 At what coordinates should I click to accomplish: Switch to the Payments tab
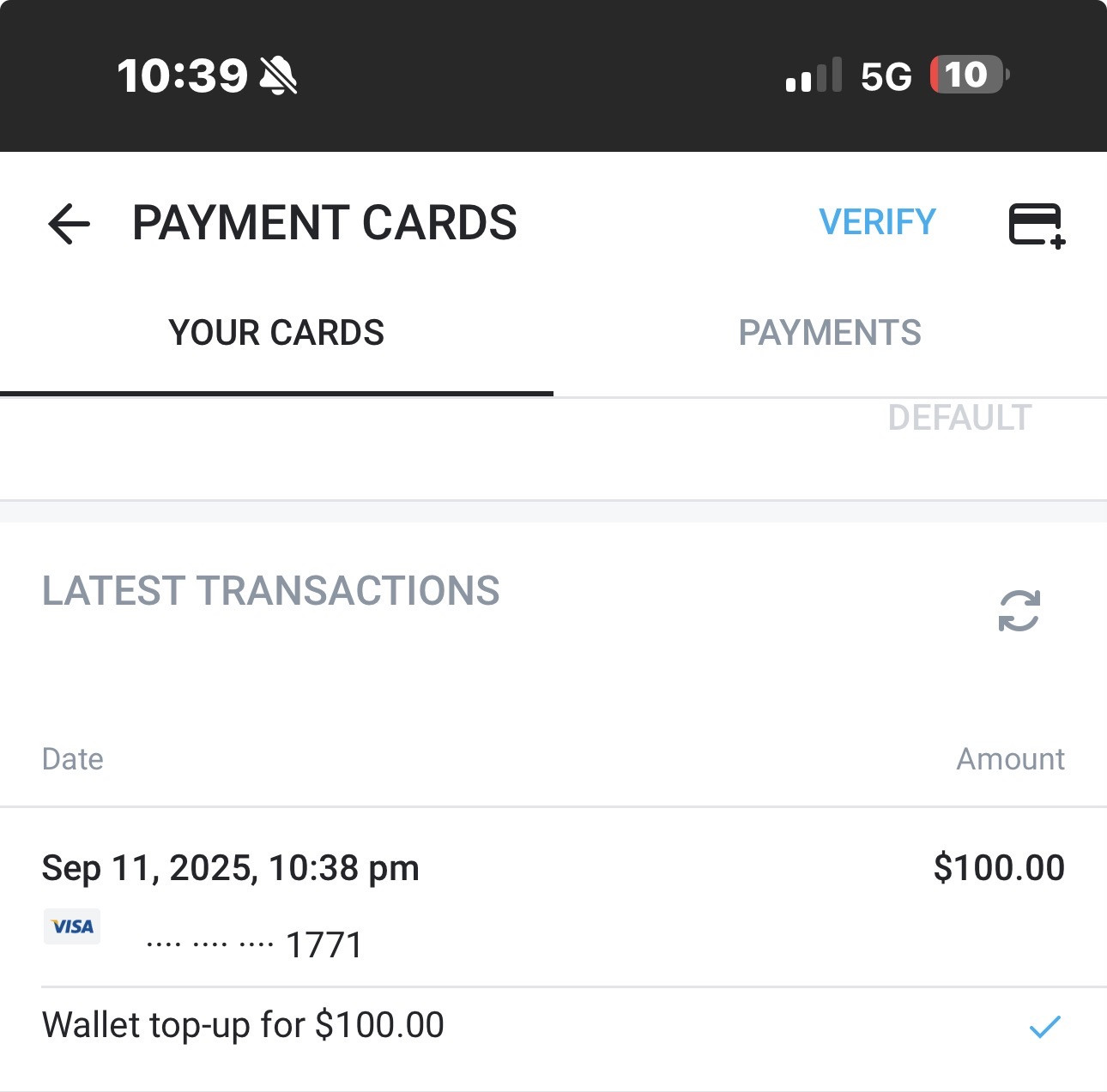point(829,333)
